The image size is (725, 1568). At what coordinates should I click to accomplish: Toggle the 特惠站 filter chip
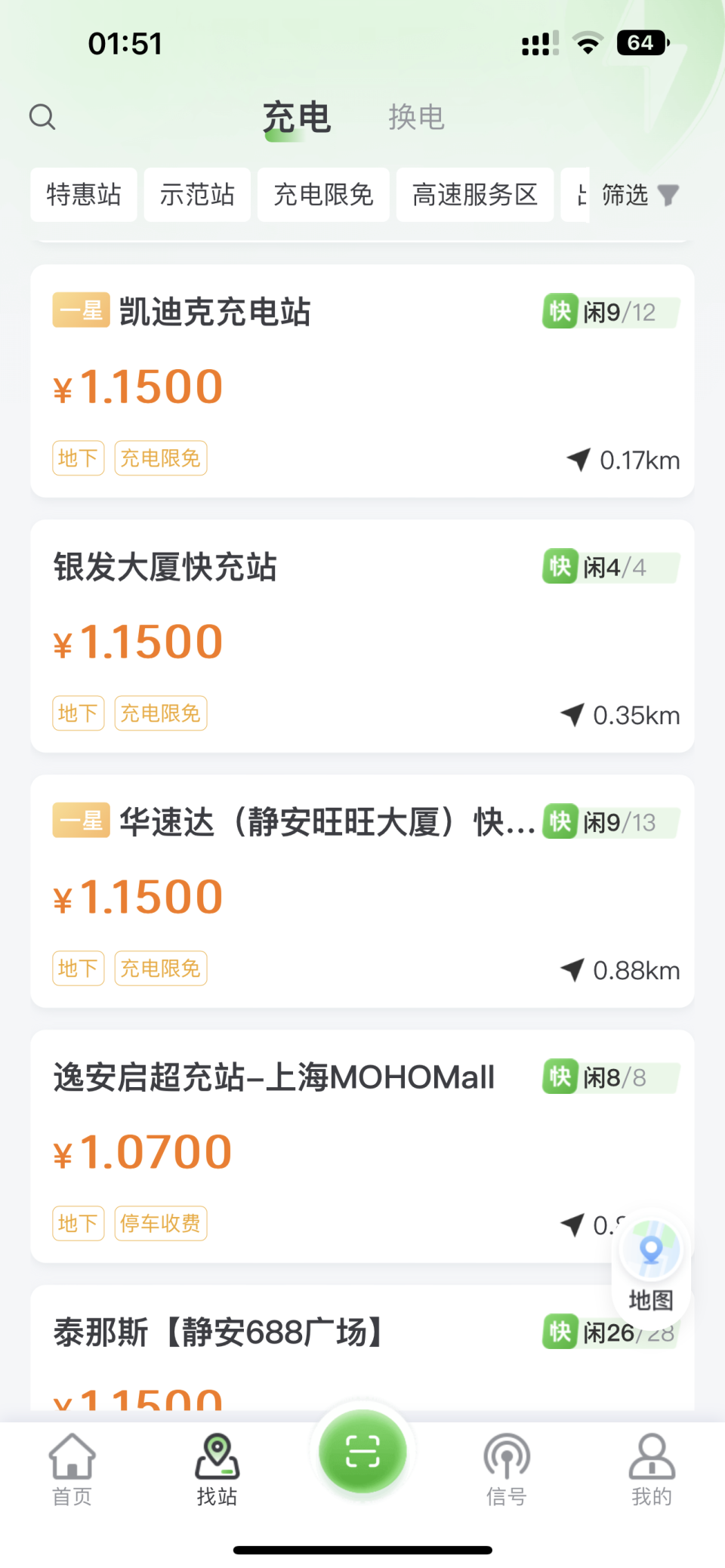83,195
